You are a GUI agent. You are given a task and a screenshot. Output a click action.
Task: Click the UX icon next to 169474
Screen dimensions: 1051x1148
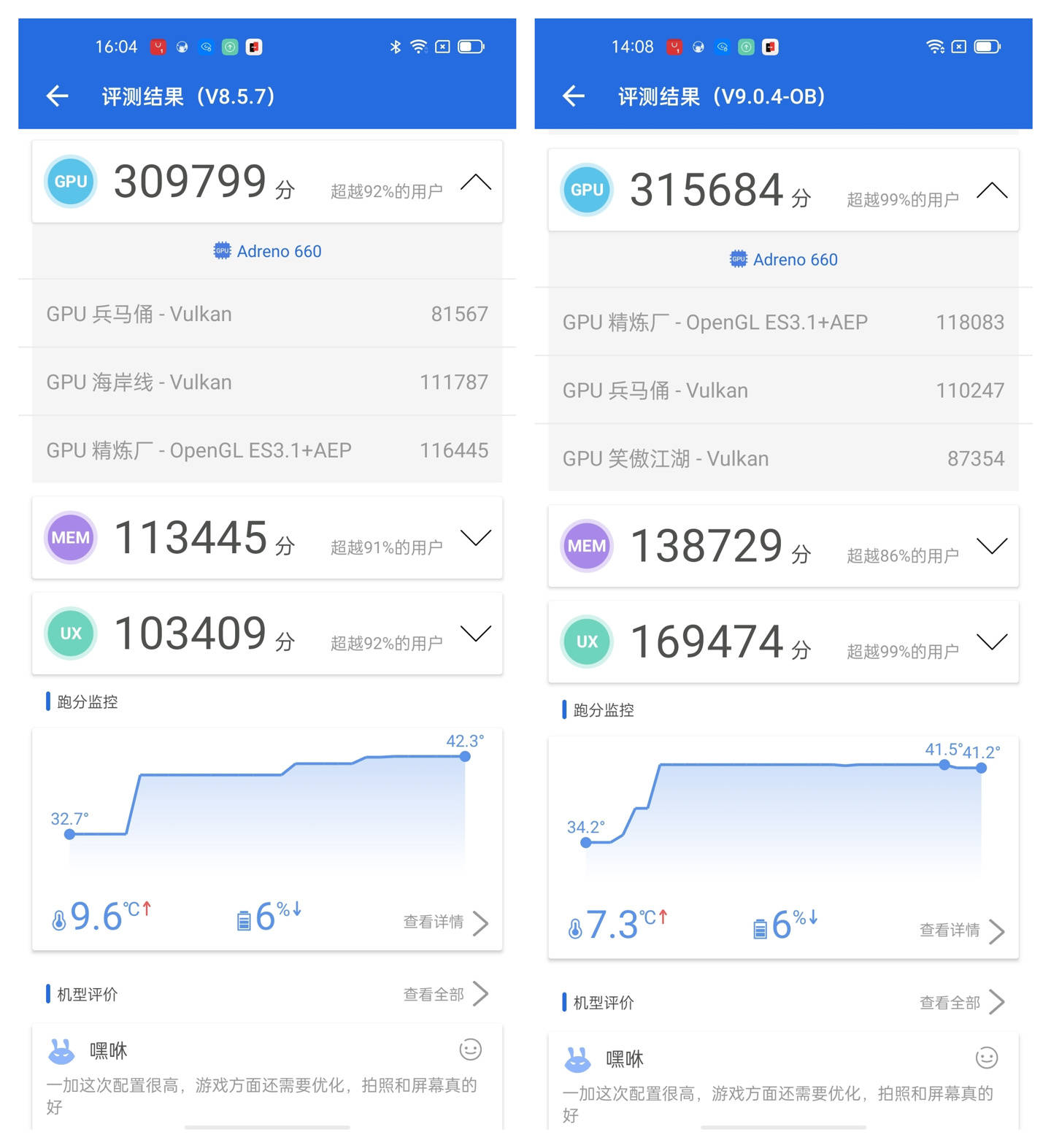click(x=587, y=642)
